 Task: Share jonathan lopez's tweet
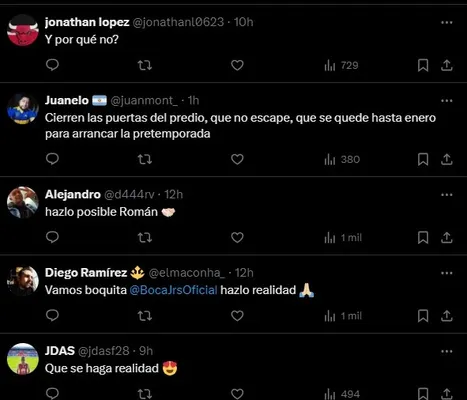coord(447,65)
